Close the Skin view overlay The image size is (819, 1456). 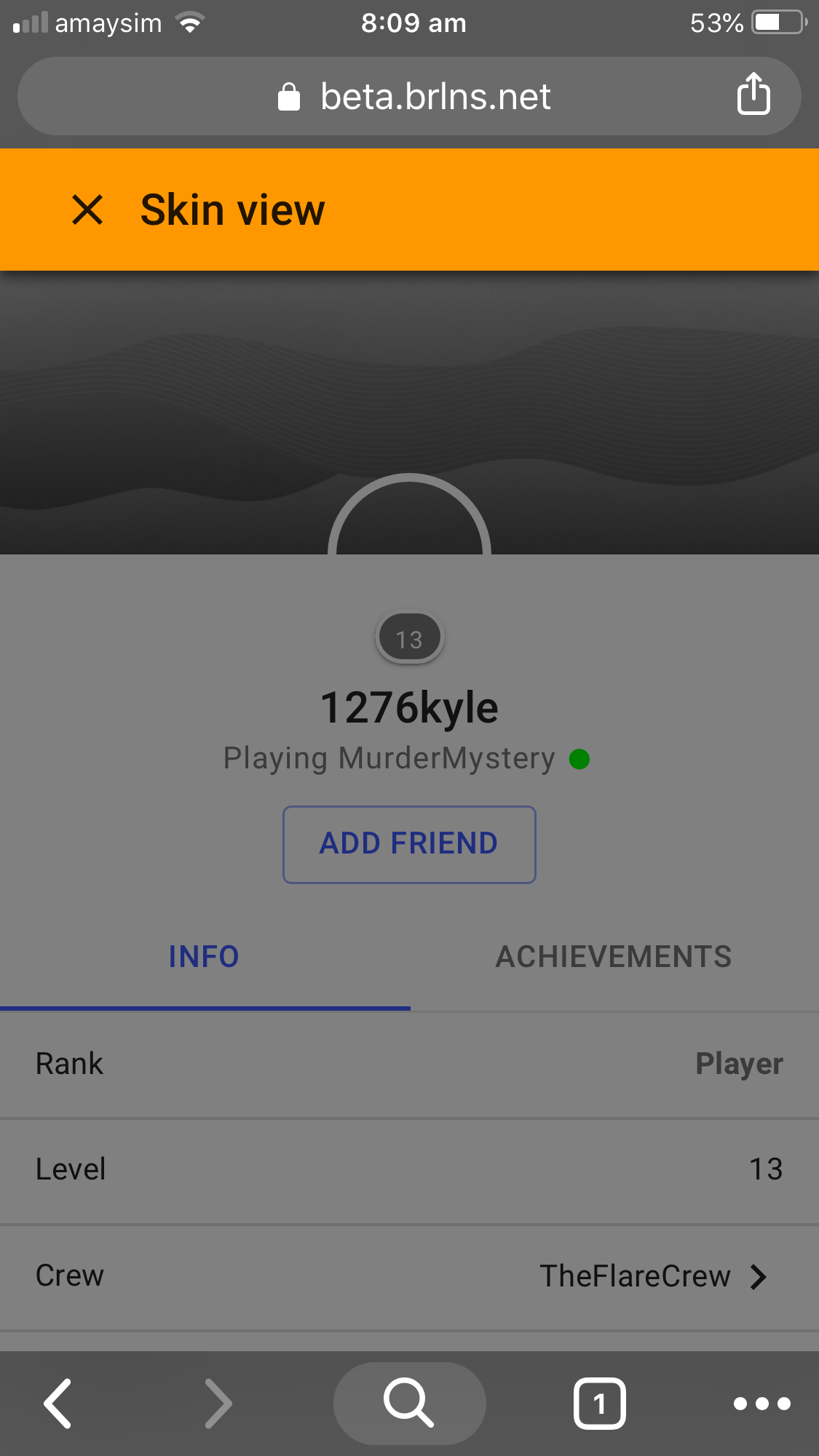87,210
